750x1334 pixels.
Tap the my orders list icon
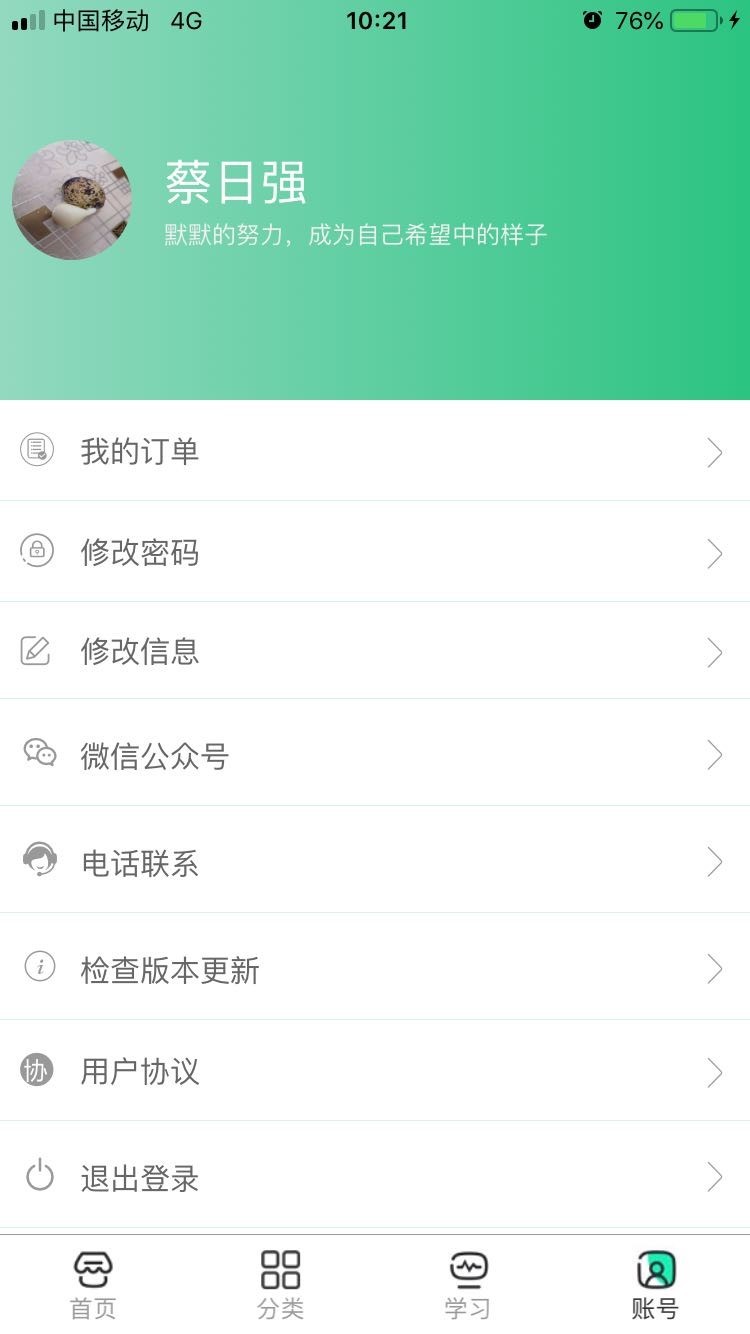click(37, 451)
